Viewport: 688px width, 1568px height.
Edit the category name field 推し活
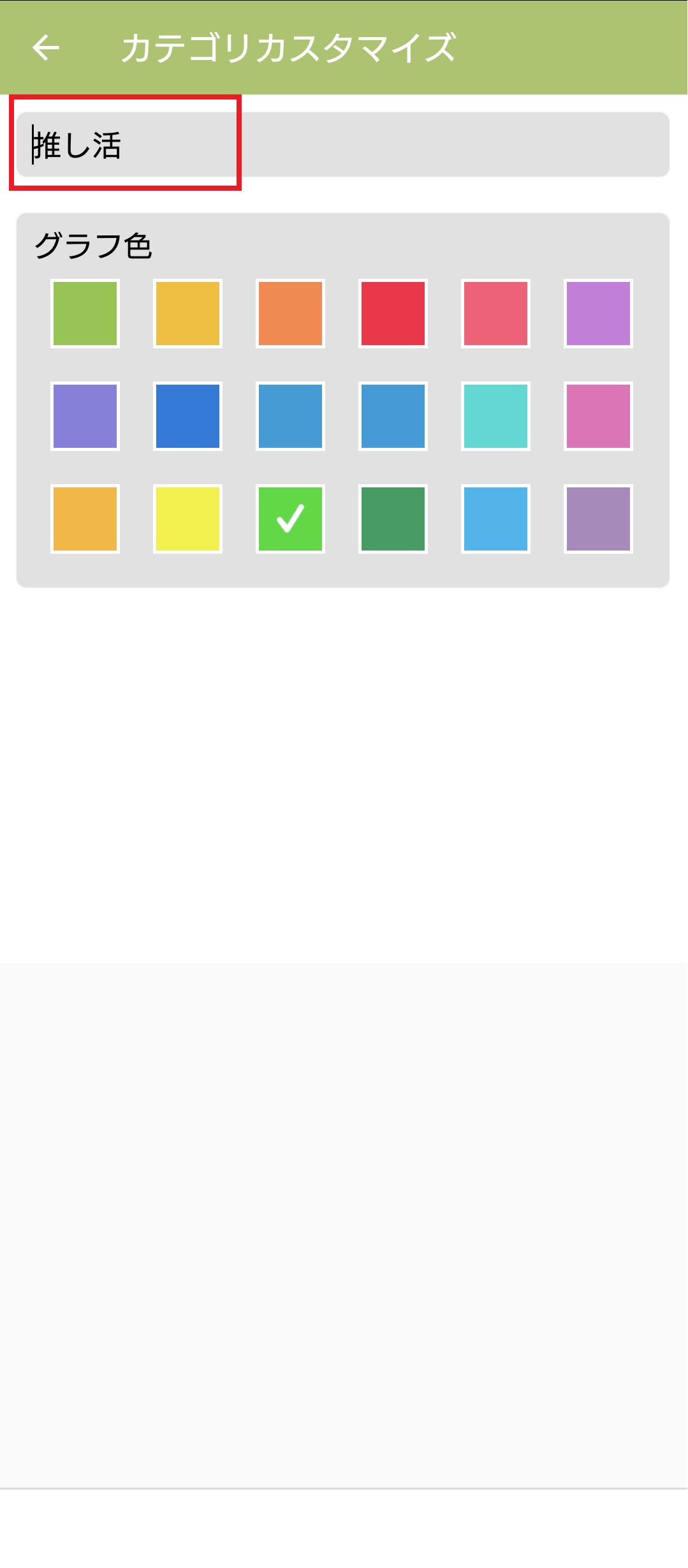tap(342, 145)
